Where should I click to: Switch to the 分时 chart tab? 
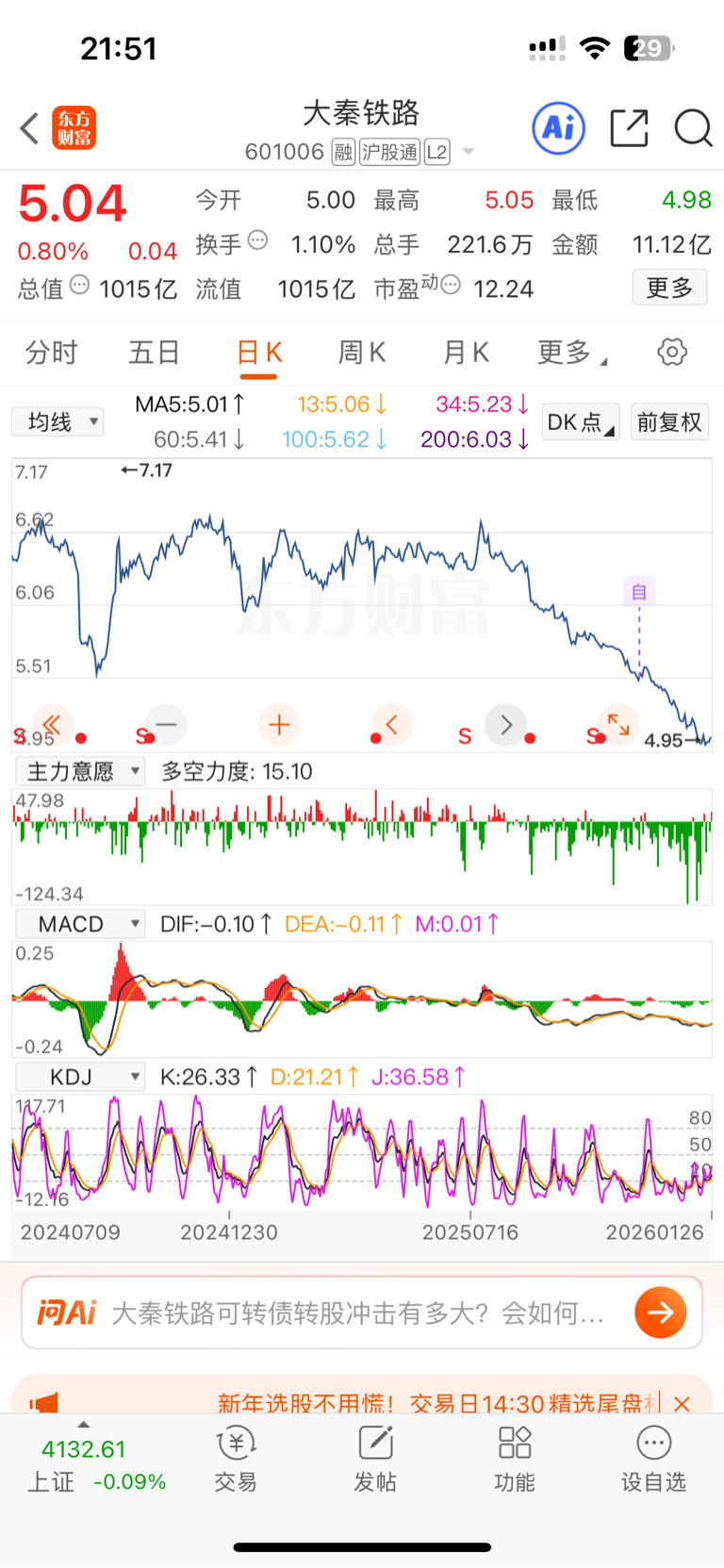(x=51, y=353)
